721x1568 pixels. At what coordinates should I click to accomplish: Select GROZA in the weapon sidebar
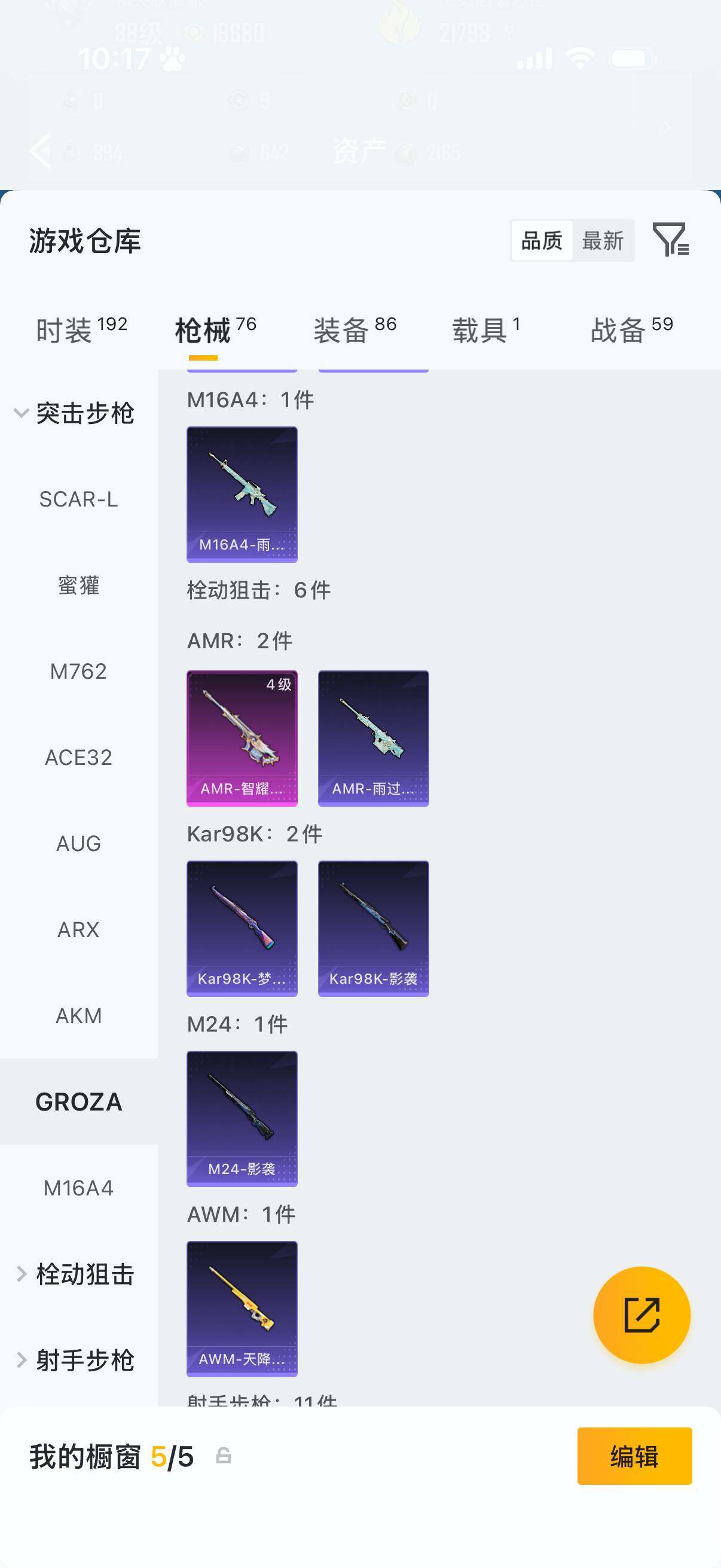78,1102
